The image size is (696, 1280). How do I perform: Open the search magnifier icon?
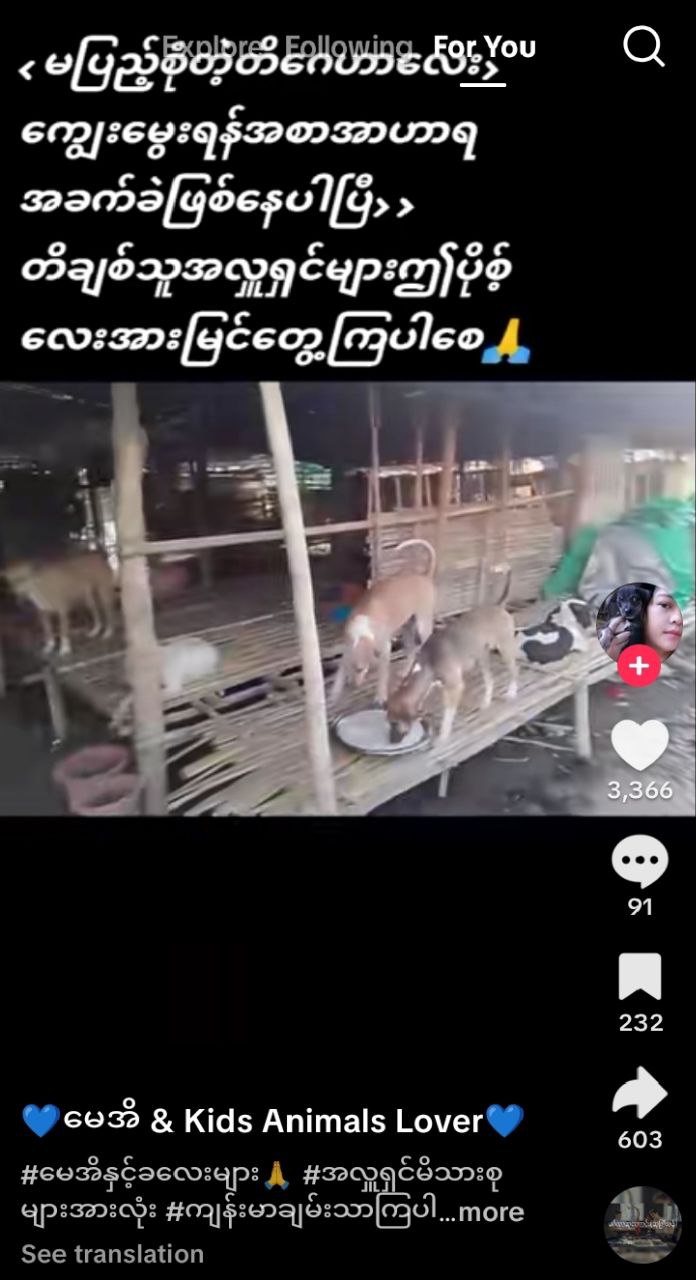[x=643, y=46]
